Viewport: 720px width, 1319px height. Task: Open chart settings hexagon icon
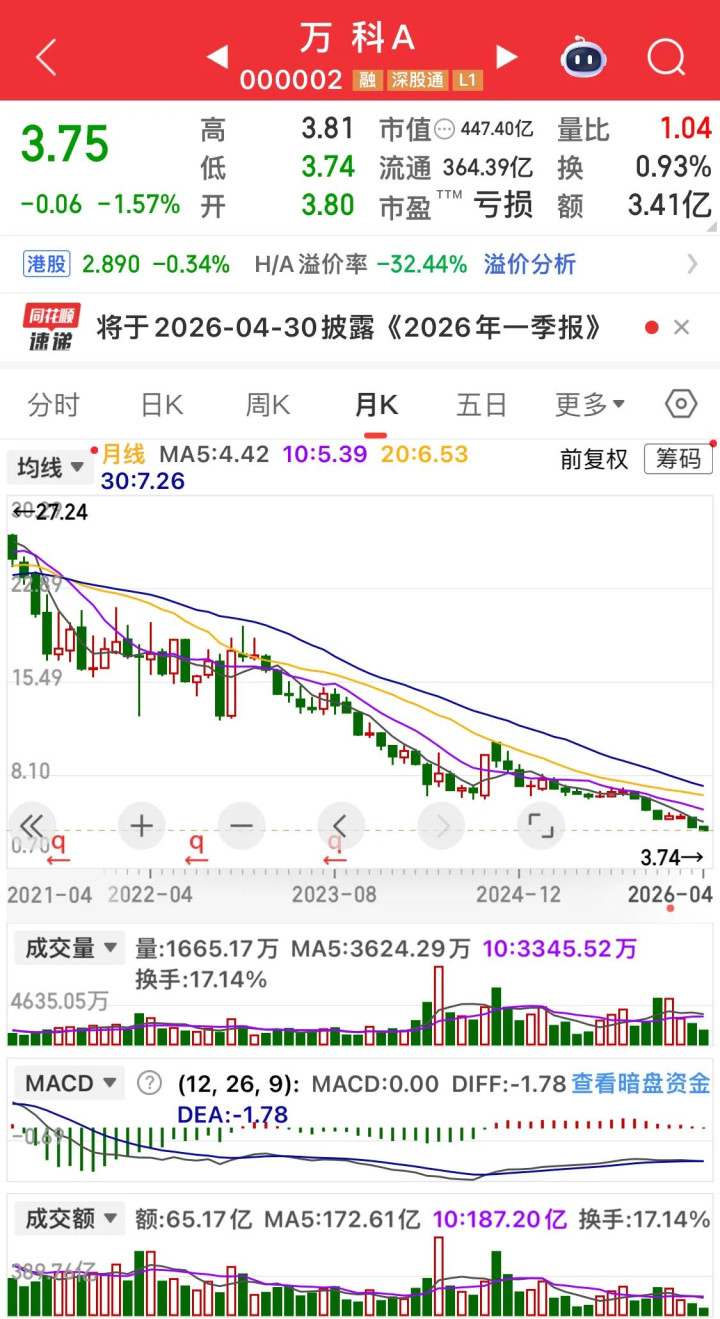pos(680,405)
